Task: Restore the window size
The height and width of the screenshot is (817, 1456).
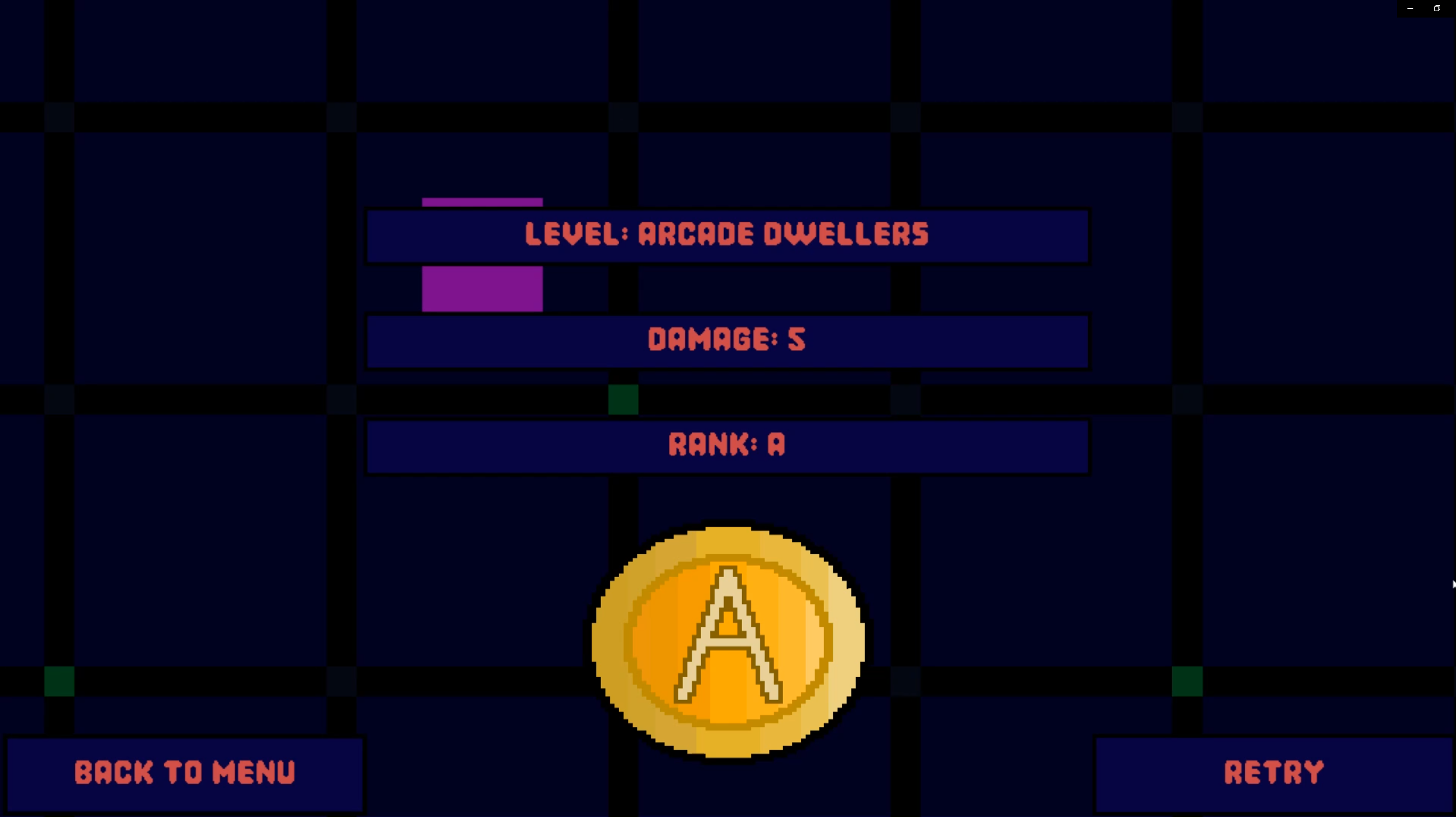Action: (x=1437, y=8)
